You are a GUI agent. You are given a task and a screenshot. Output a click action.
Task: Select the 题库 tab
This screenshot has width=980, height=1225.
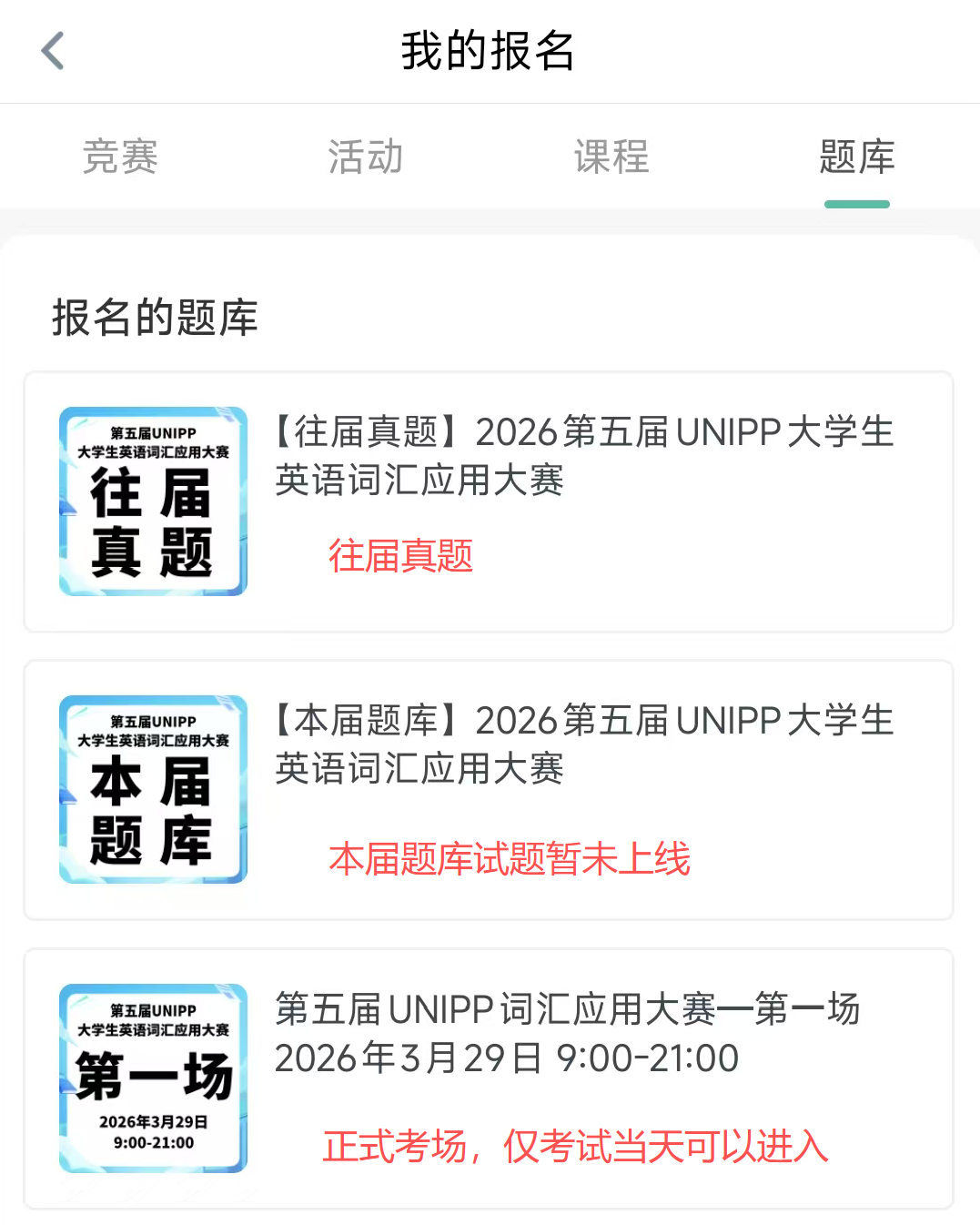click(856, 157)
